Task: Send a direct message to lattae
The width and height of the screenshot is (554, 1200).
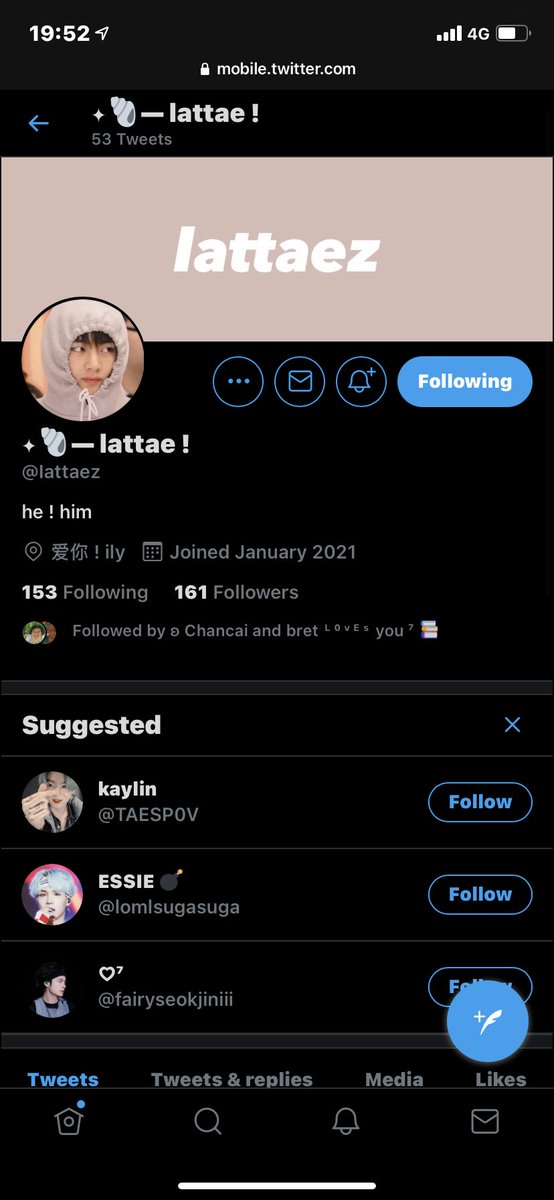Action: [x=300, y=381]
